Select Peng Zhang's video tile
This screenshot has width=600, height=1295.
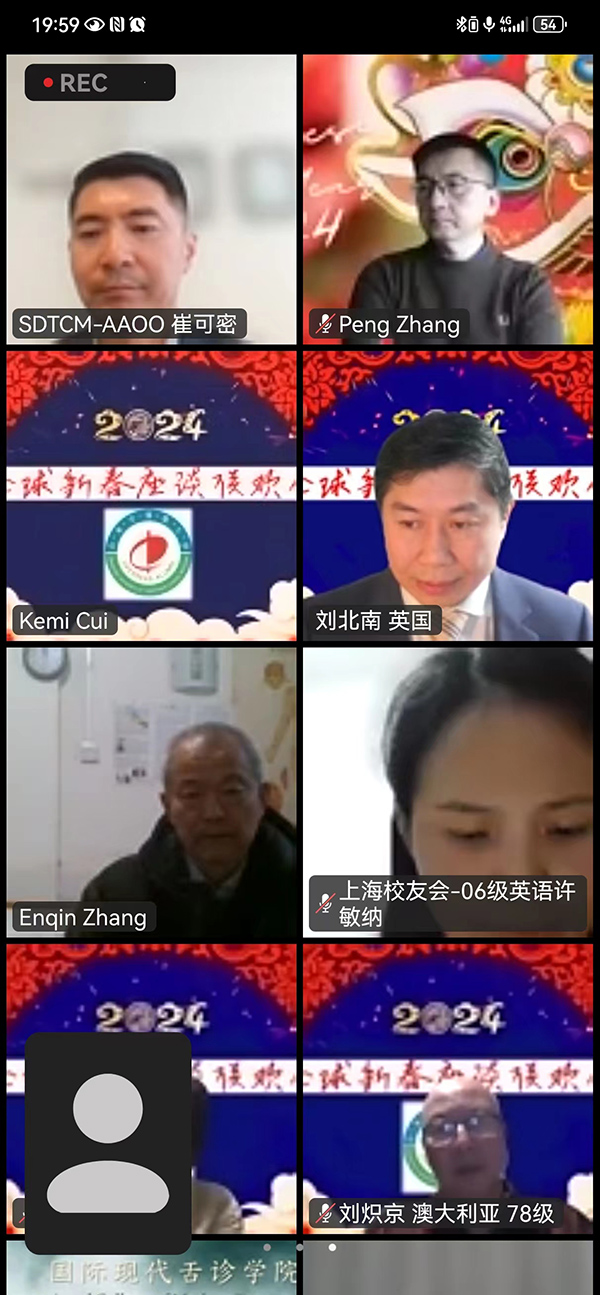click(x=448, y=200)
